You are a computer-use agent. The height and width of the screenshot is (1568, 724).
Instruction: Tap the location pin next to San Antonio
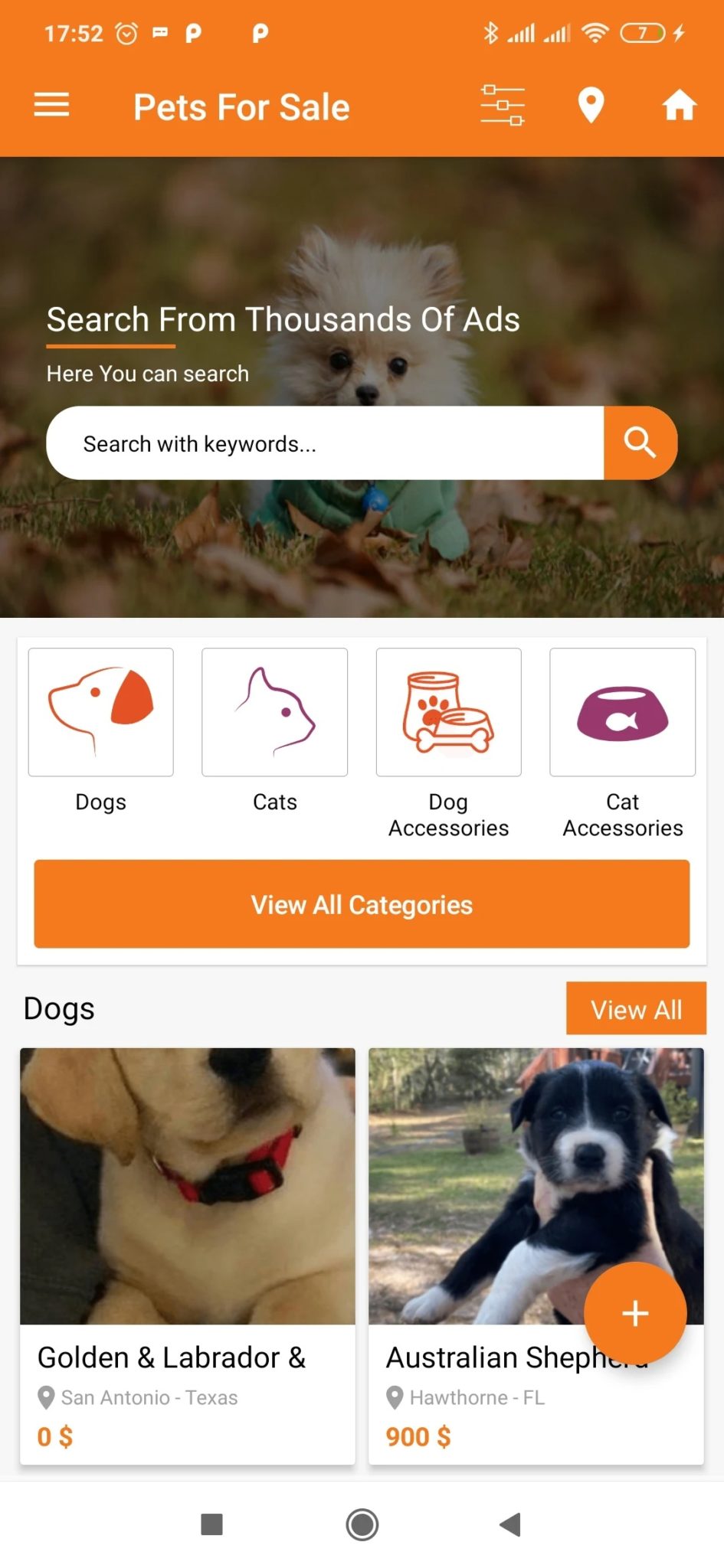coord(46,1396)
